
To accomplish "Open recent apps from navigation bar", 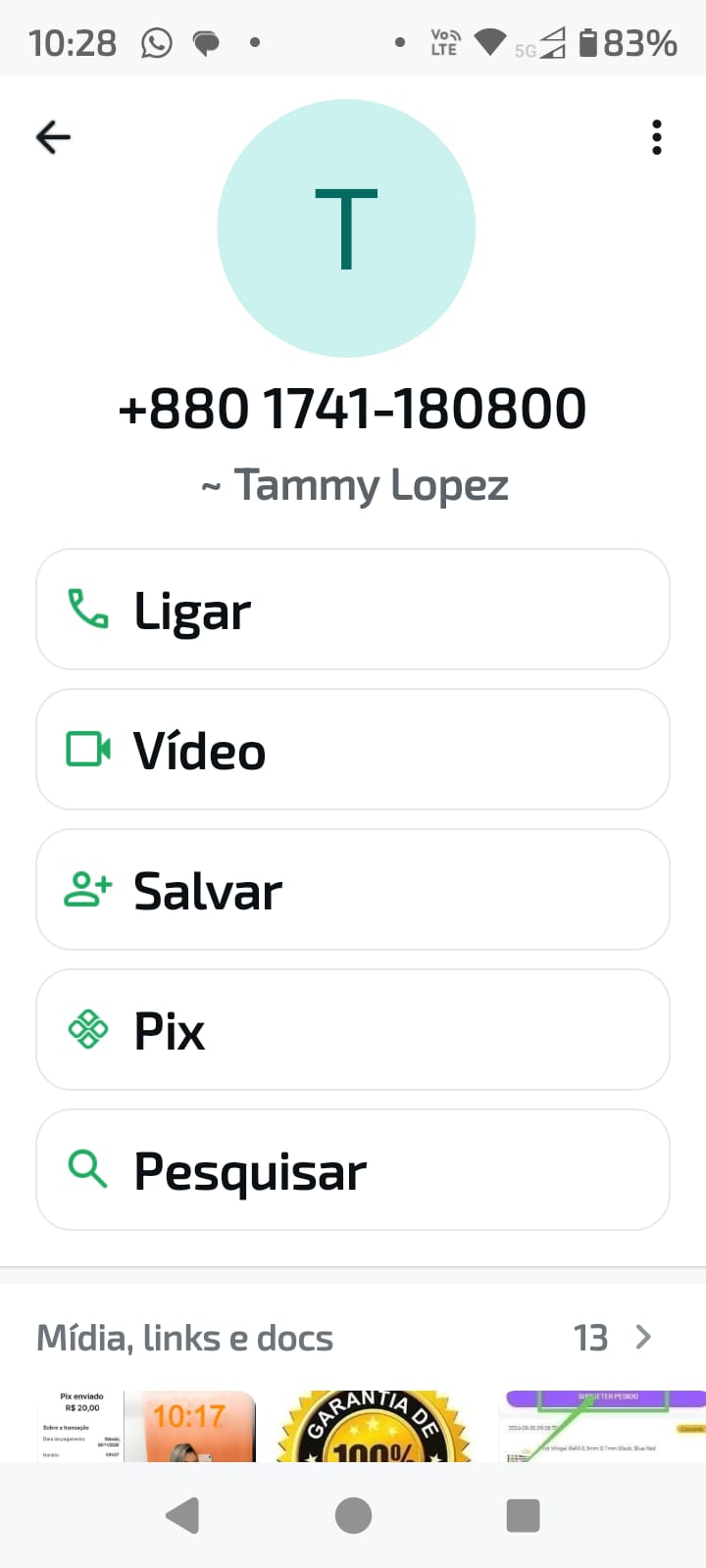I will click(523, 1515).
